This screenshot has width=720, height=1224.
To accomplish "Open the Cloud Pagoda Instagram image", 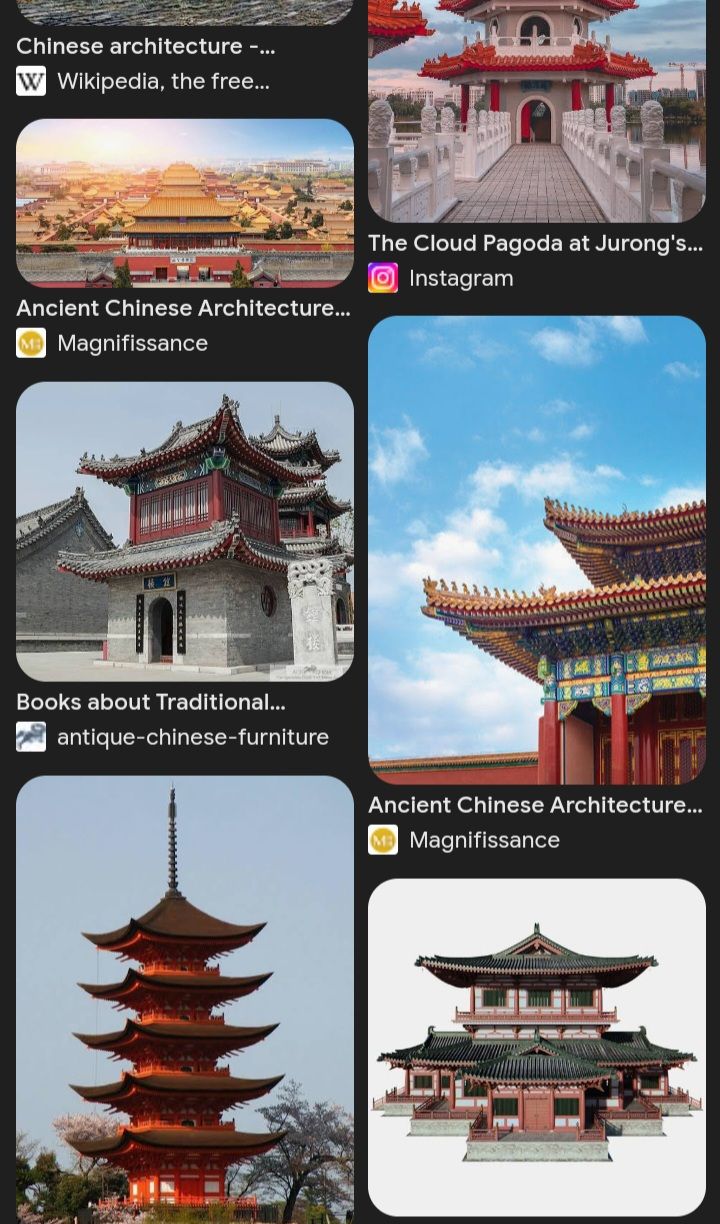I will [x=536, y=110].
